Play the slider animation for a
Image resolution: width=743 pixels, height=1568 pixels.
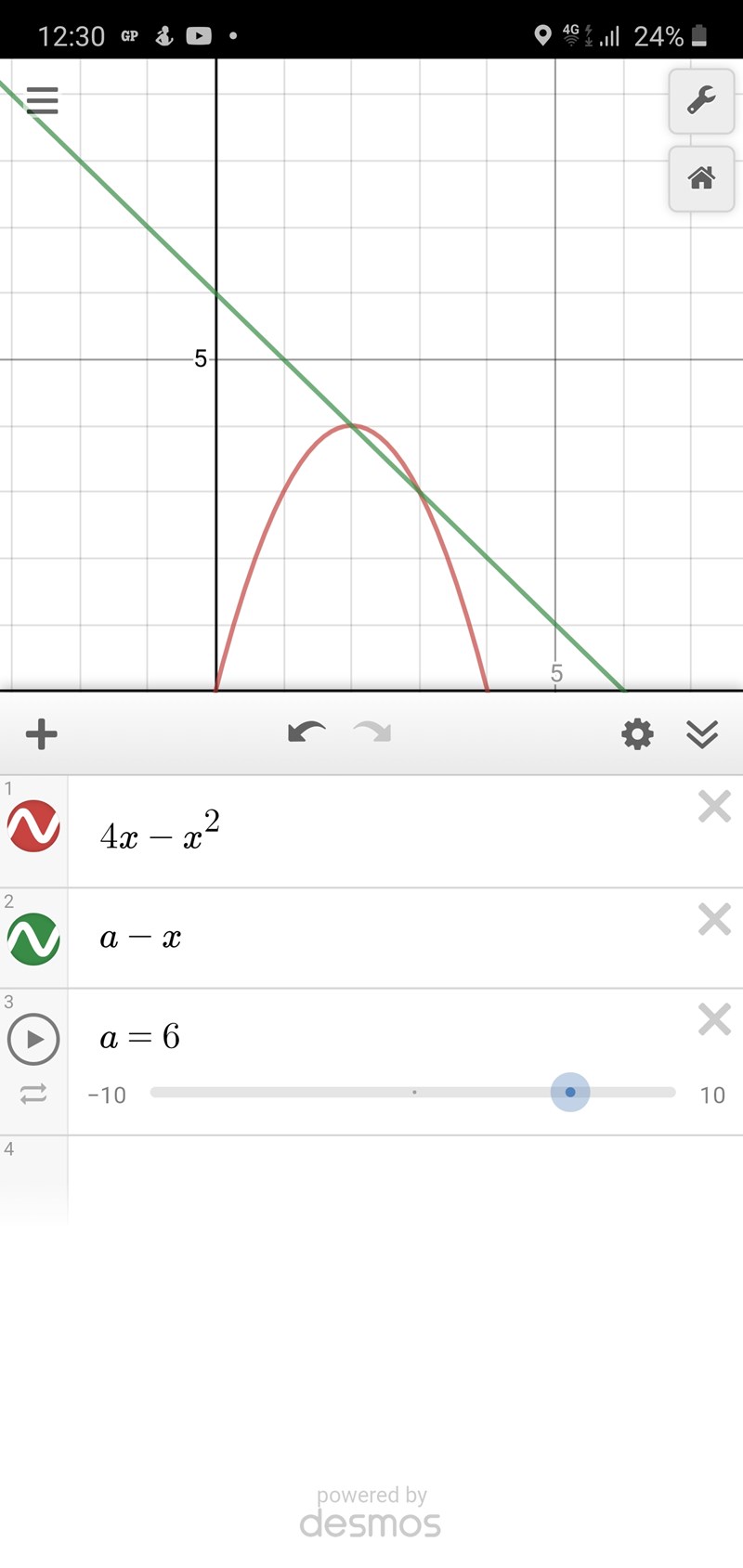pos(34,1039)
